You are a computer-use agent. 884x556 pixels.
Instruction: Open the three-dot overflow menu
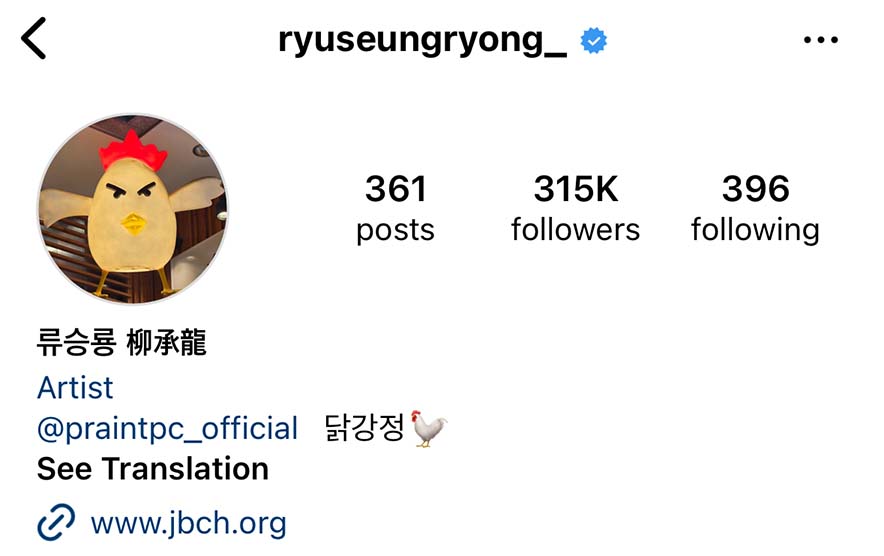pos(820,41)
